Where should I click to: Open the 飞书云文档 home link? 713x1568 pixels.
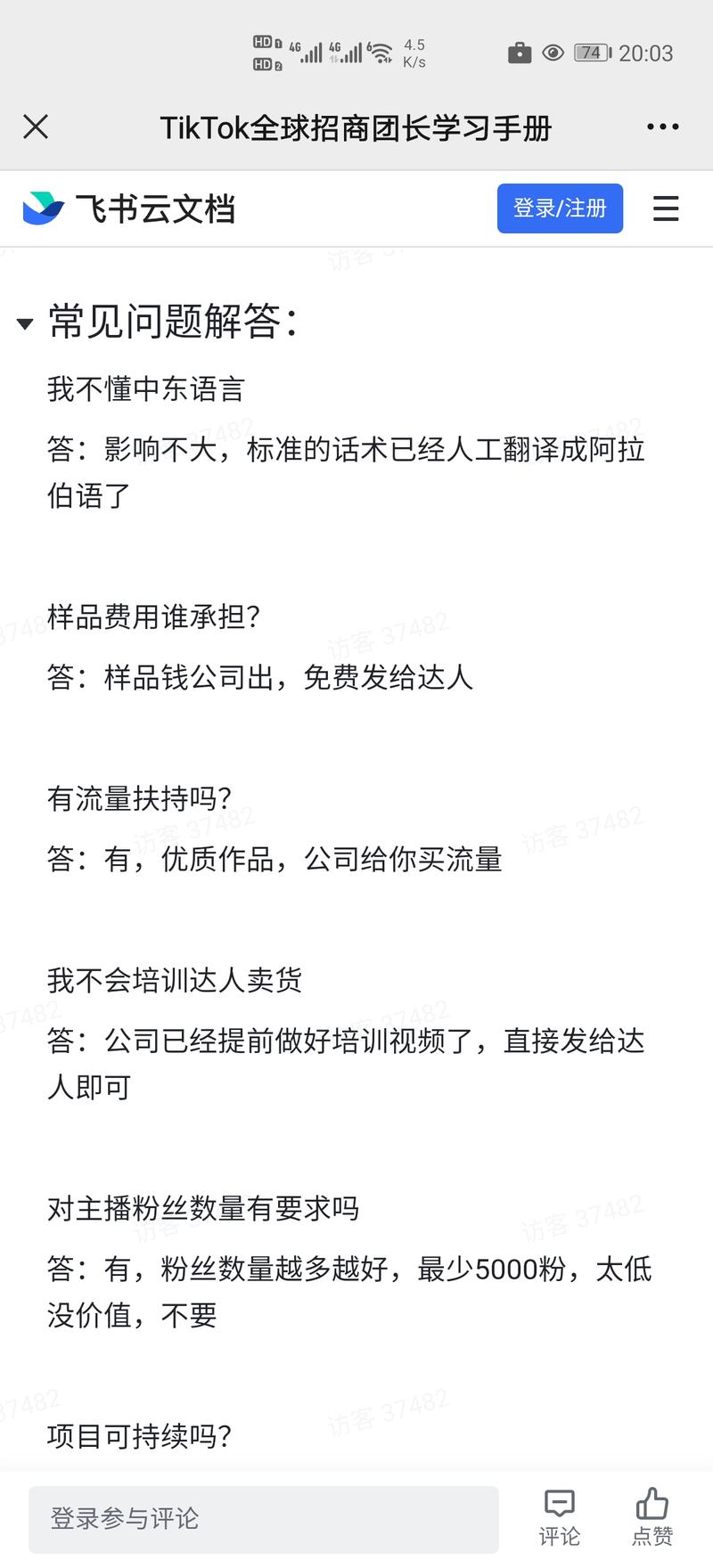129,208
